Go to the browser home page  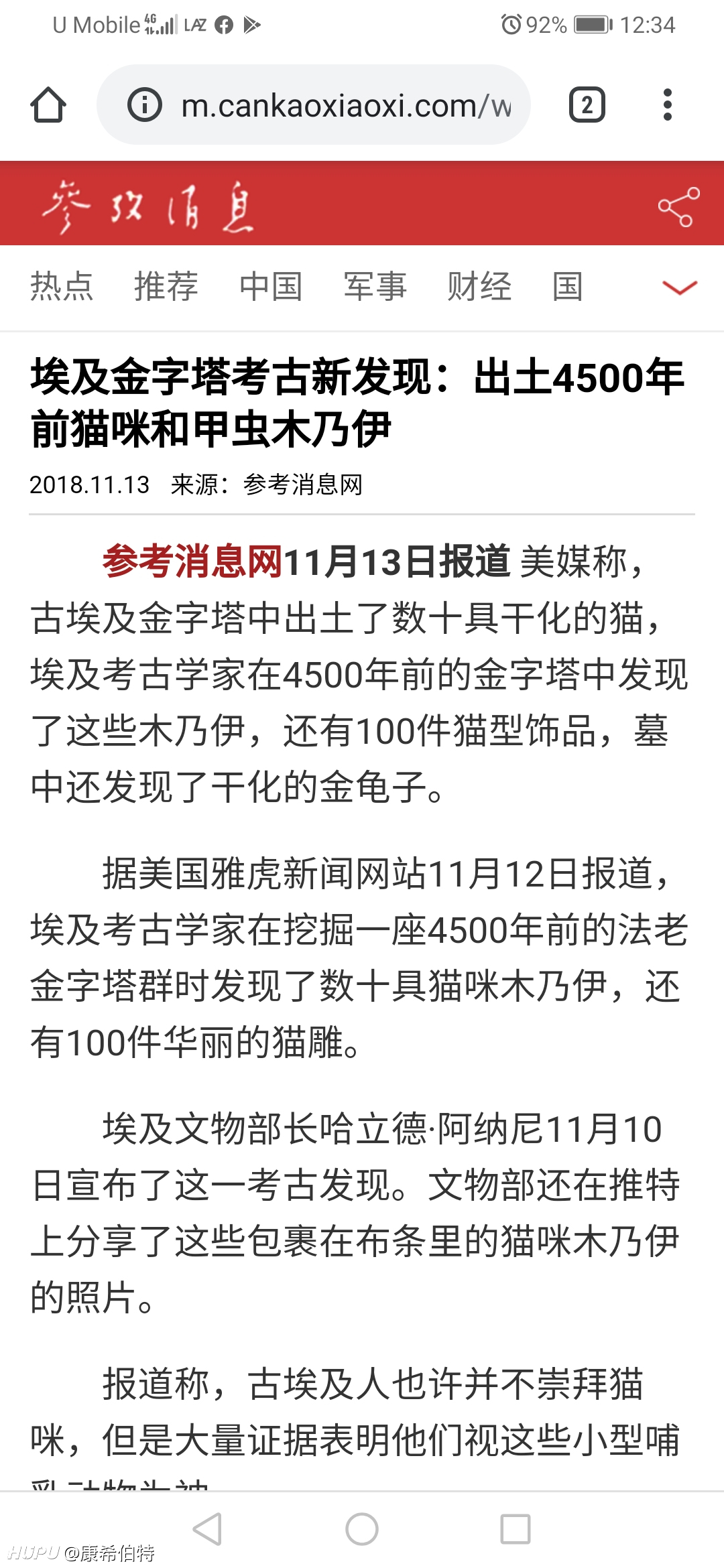coord(48,105)
